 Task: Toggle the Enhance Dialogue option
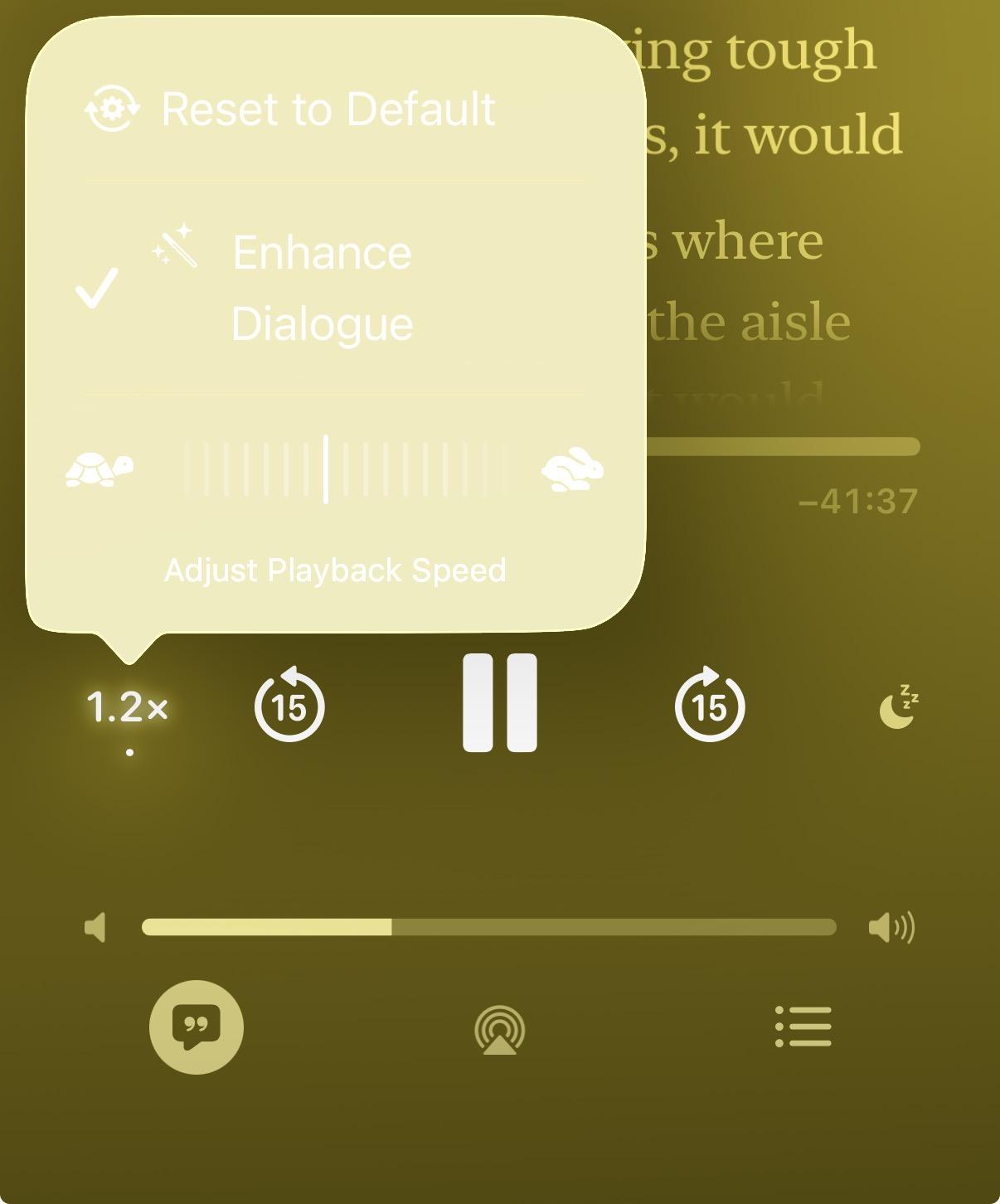coord(322,288)
